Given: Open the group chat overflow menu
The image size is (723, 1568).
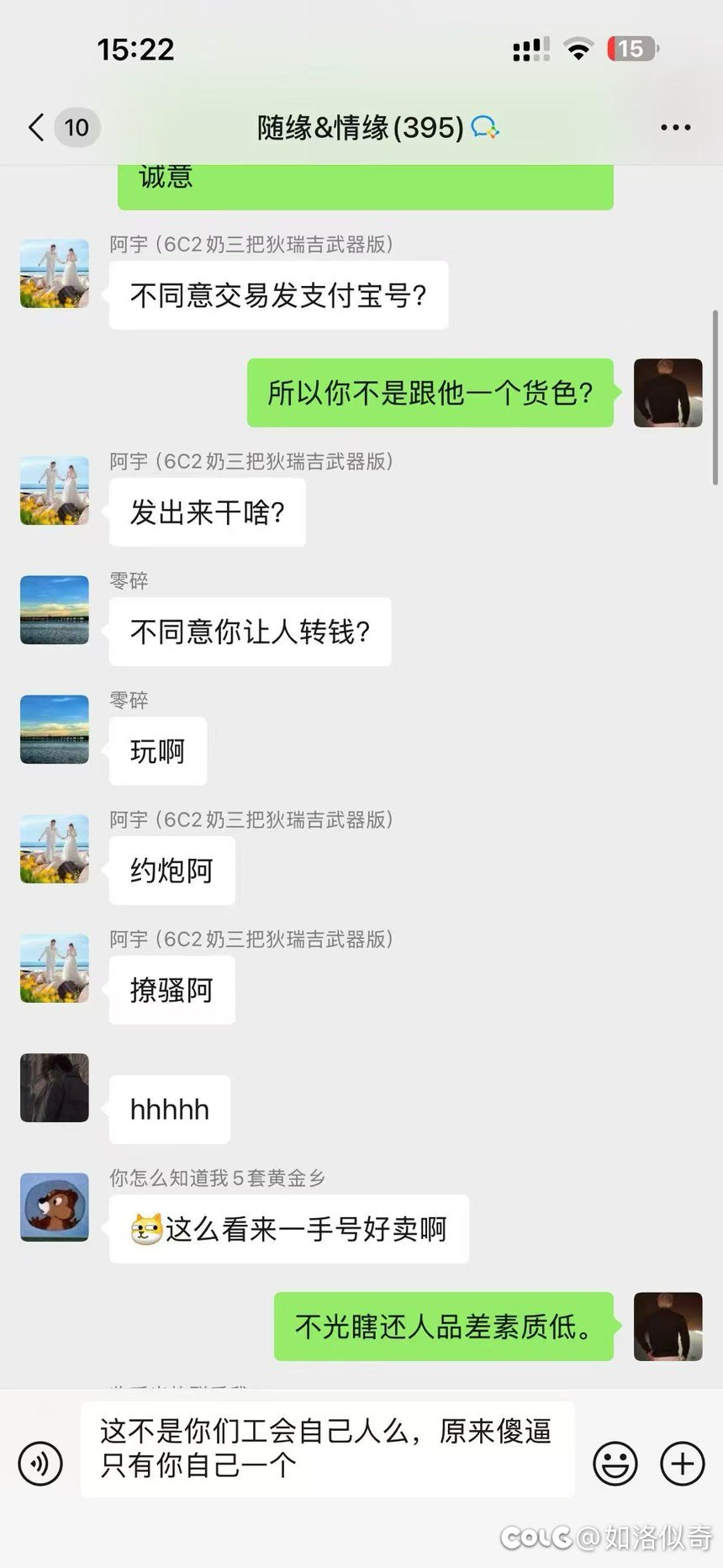Looking at the screenshot, I should [x=675, y=128].
